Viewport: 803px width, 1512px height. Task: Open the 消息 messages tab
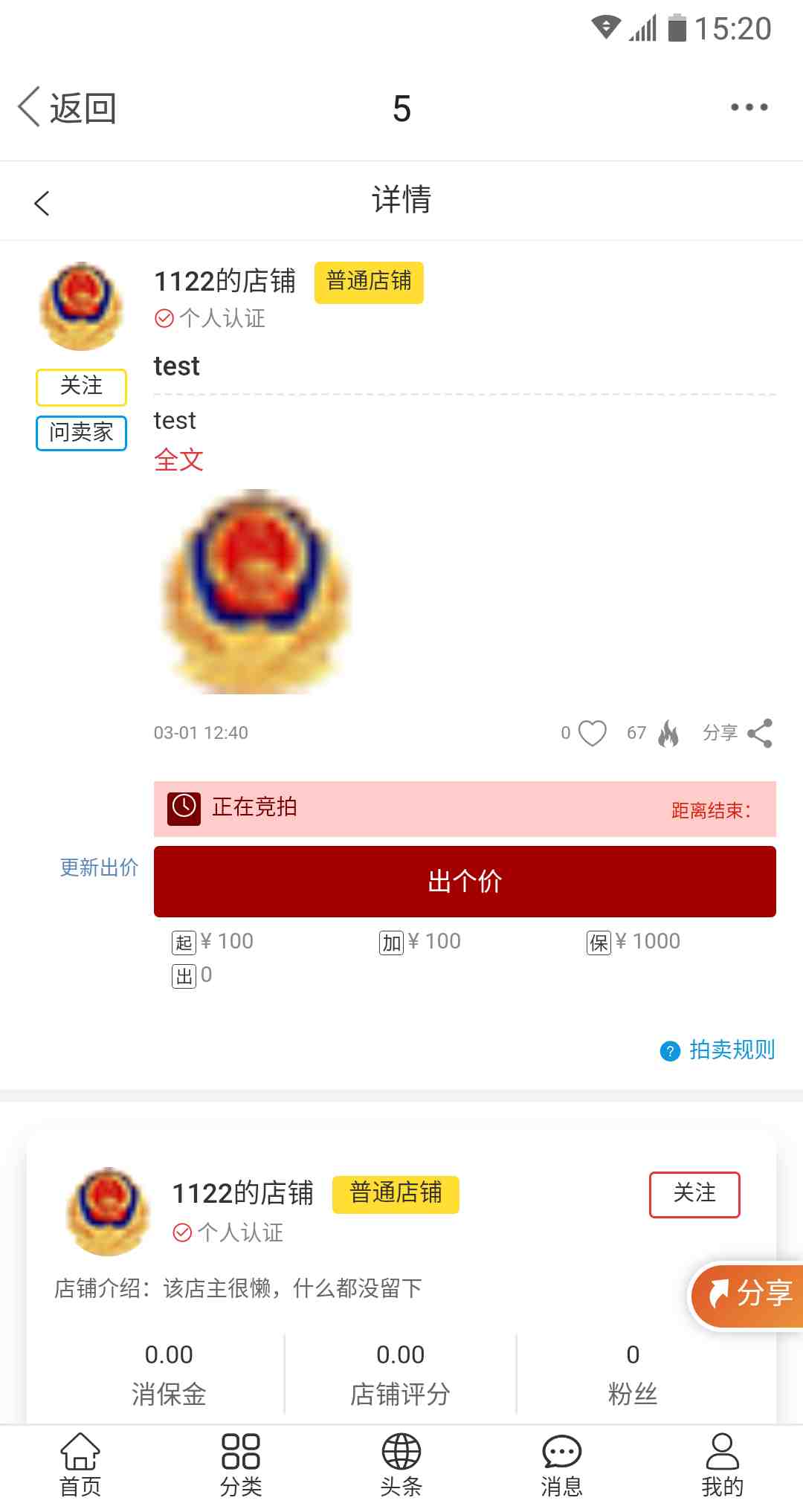click(562, 1464)
